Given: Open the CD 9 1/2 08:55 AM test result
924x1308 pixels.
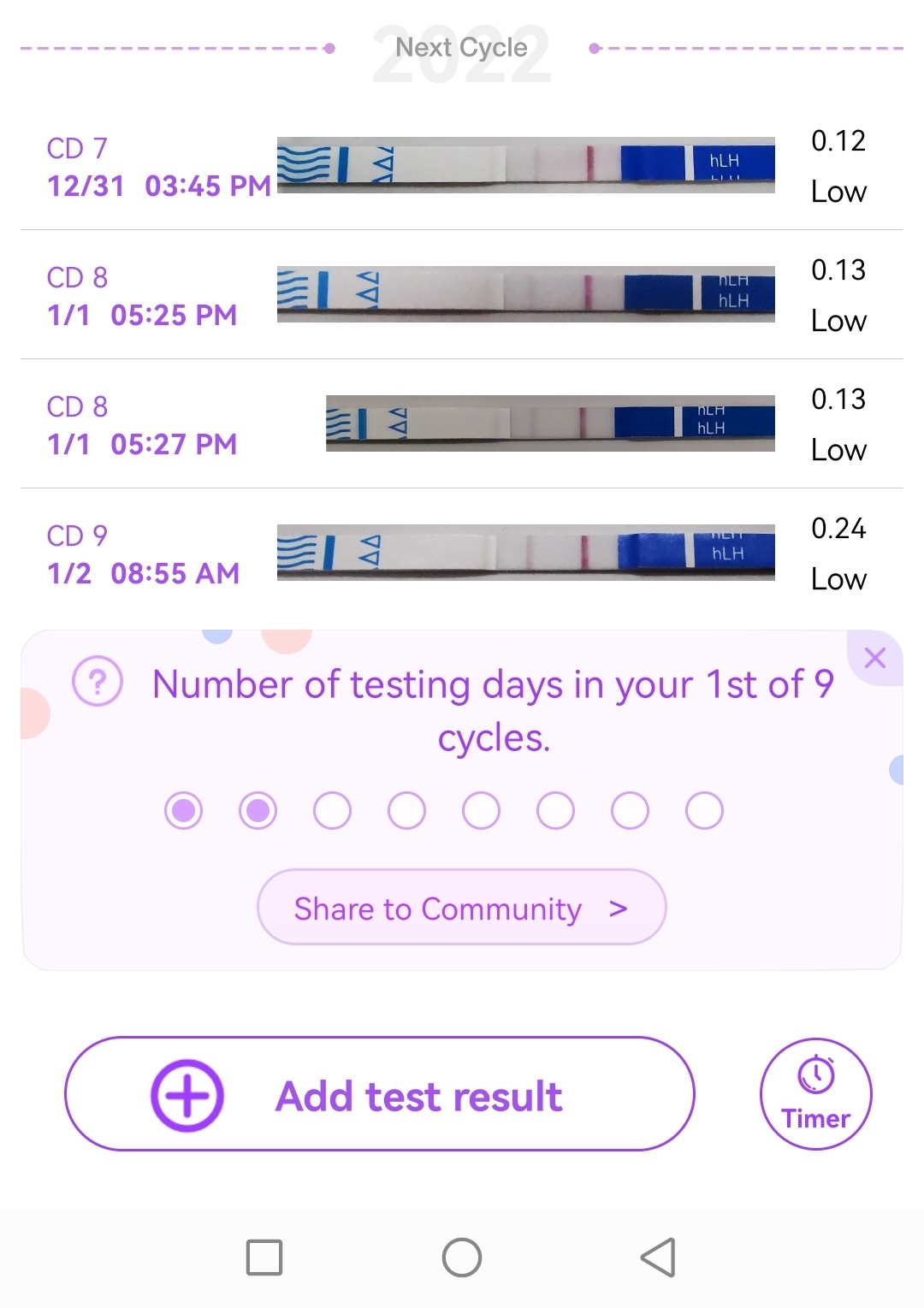Looking at the screenshot, I should pyautogui.click(x=462, y=553).
